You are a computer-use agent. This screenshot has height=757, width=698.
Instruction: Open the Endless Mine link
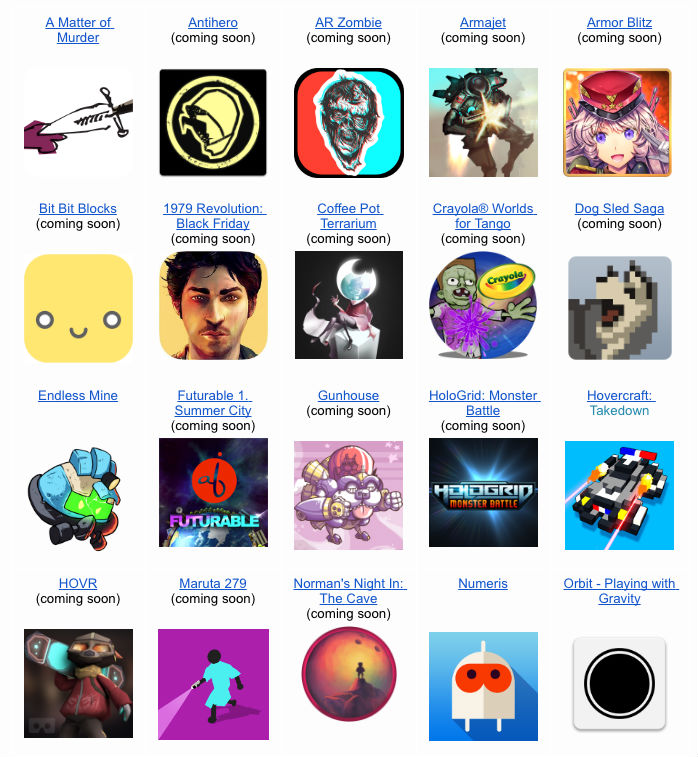[78, 396]
